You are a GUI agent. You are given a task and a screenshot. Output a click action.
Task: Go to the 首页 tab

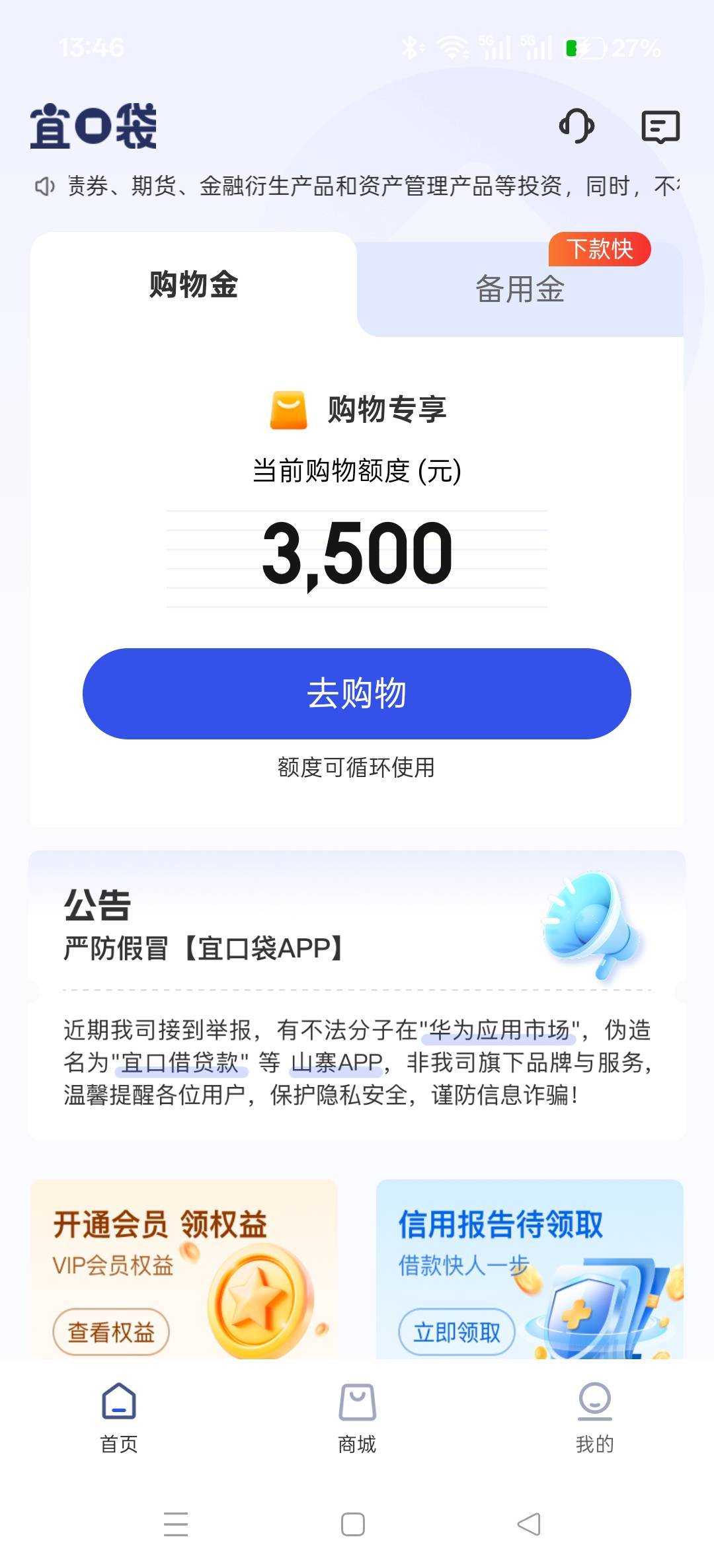point(119,1417)
